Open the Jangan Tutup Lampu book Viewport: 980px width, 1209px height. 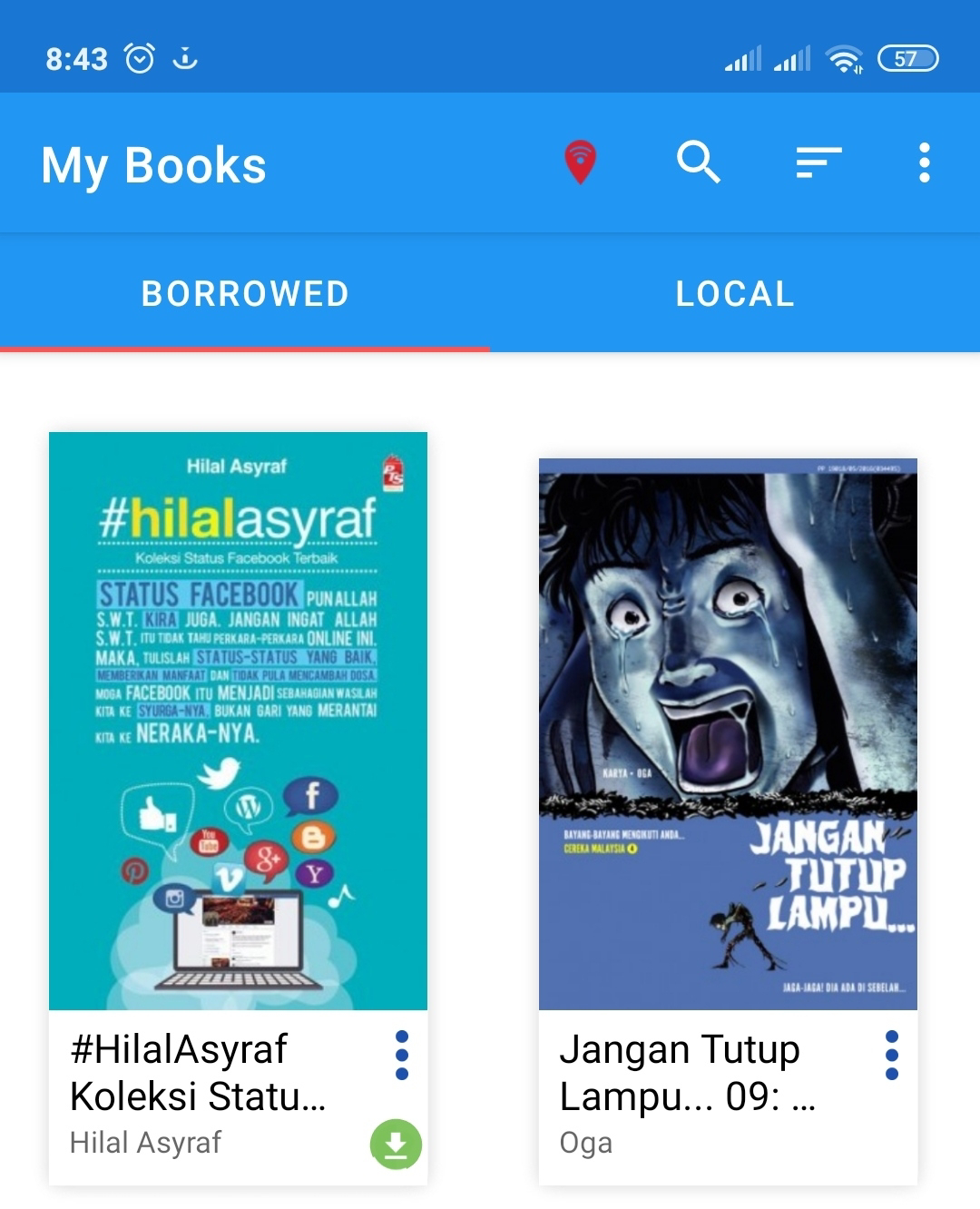click(x=728, y=733)
